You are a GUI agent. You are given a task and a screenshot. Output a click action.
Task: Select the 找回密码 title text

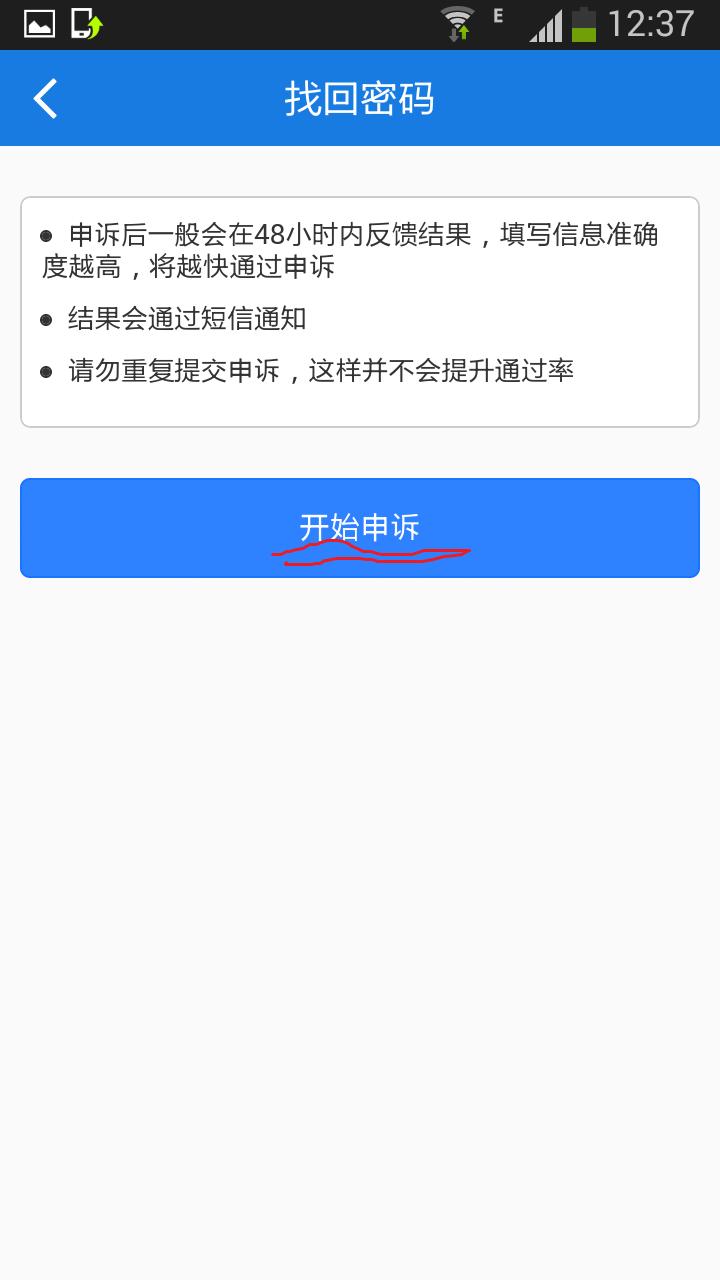[x=360, y=98]
